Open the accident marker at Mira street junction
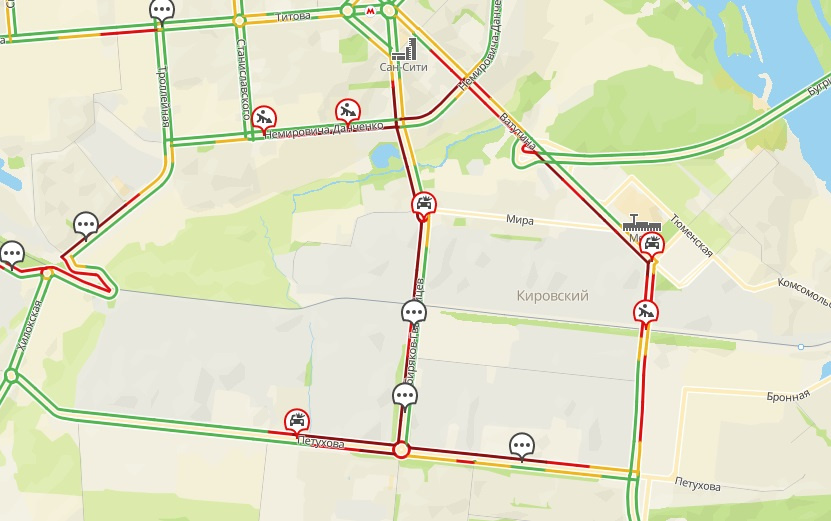This screenshot has height=521, width=831. (425, 205)
